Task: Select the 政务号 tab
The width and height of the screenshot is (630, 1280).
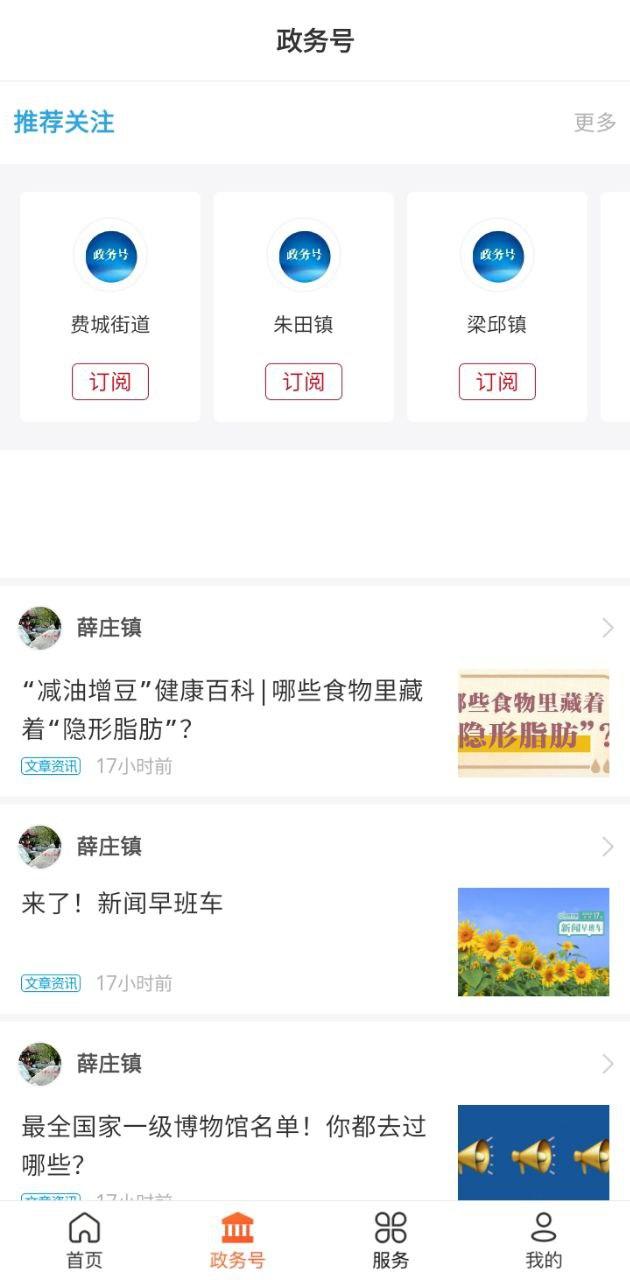Action: (x=237, y=1240)
